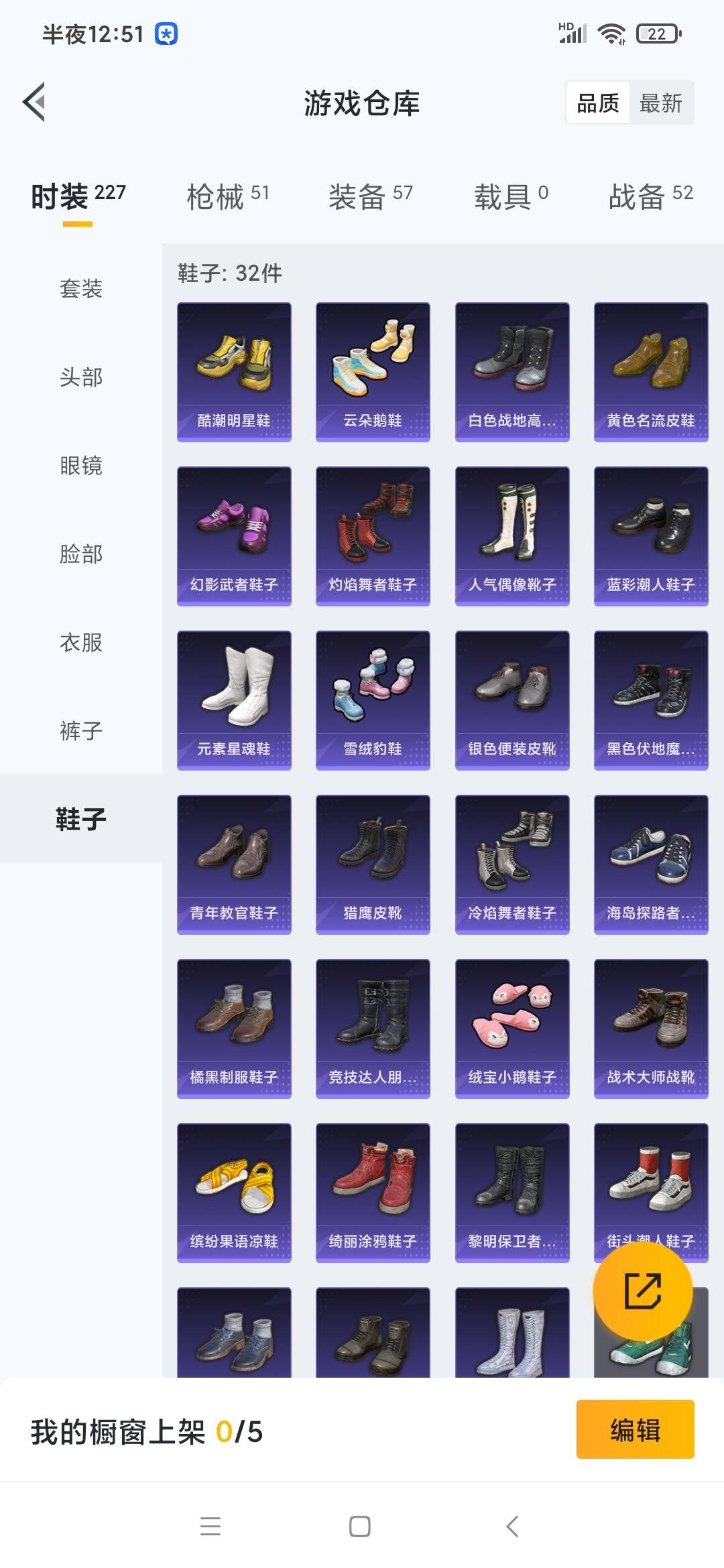The image size is (724, 1568).
Task: Open the 酷潮明星鞋 item
Action: (x=234, y=372)
